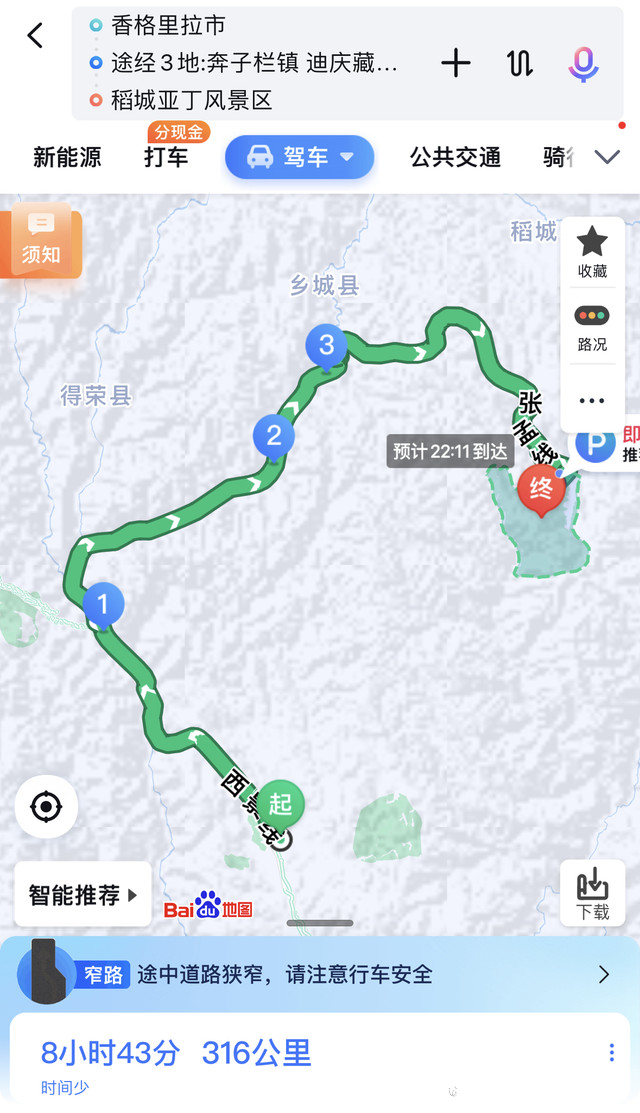The image size is (640, 1113).
Task: Edit the starting point 香格里拉市
Action: point(168,26)
